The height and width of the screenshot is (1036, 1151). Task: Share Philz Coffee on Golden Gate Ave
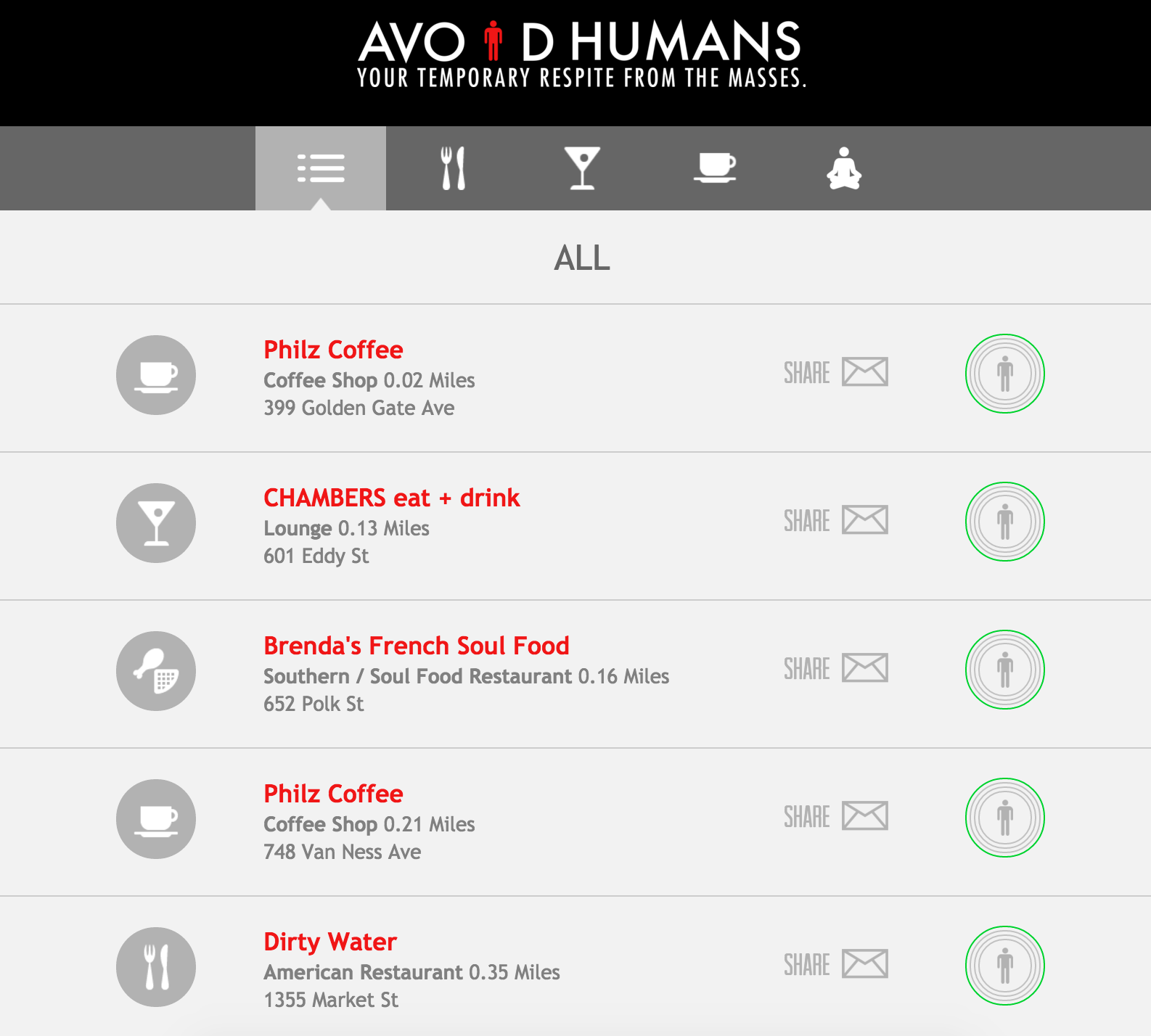pos(835,373)
